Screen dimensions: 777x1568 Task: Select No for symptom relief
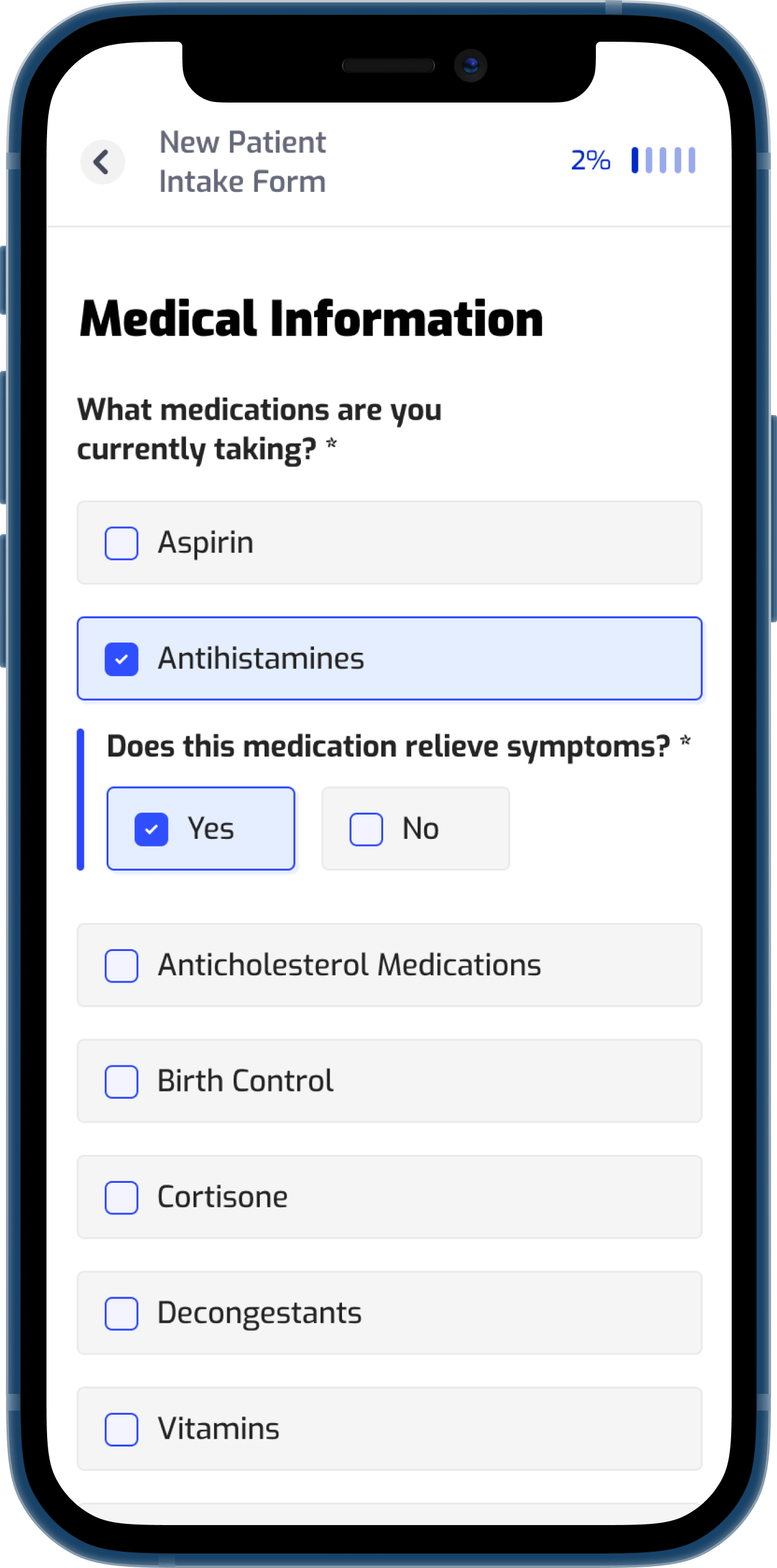[x=366, y=829]
